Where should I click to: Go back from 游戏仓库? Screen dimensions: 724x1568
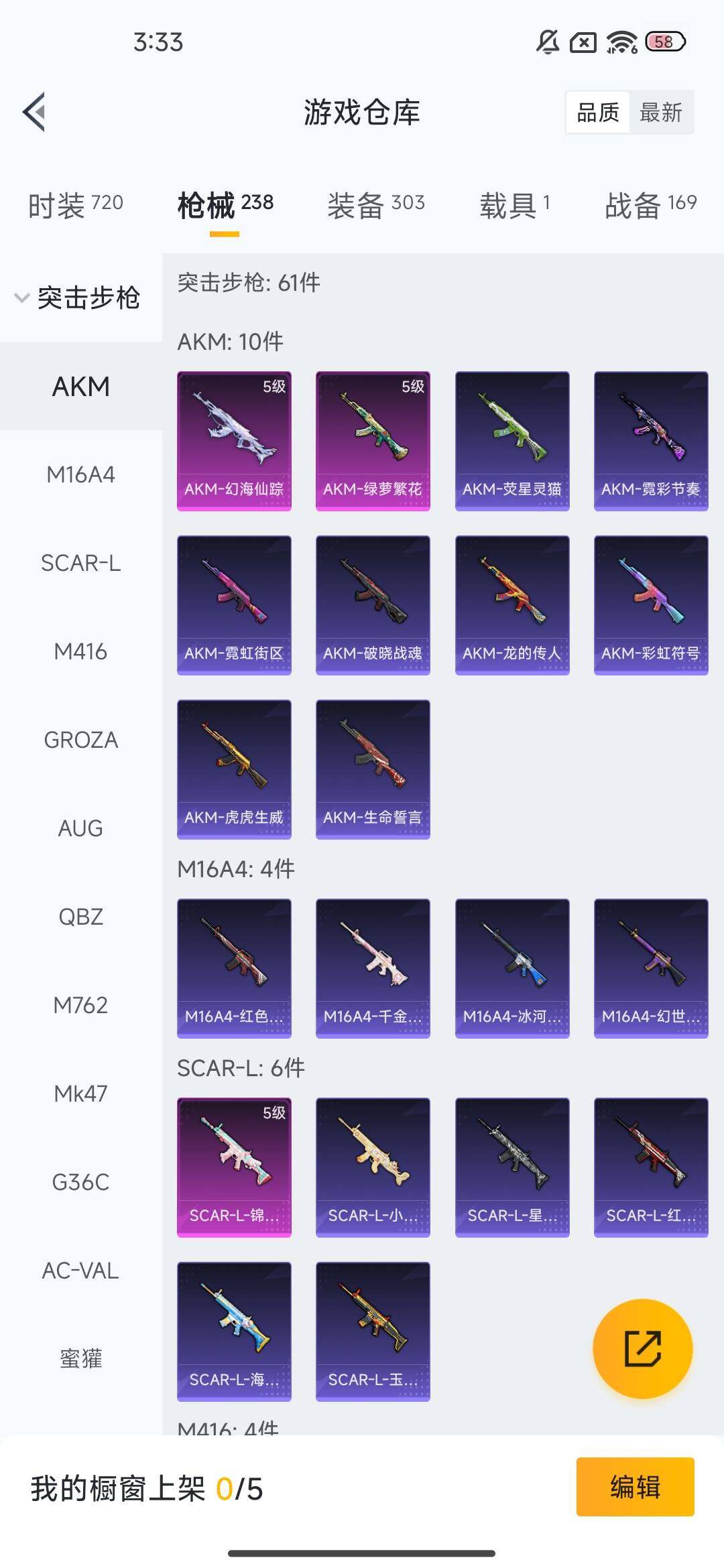(x=34, y=112)
